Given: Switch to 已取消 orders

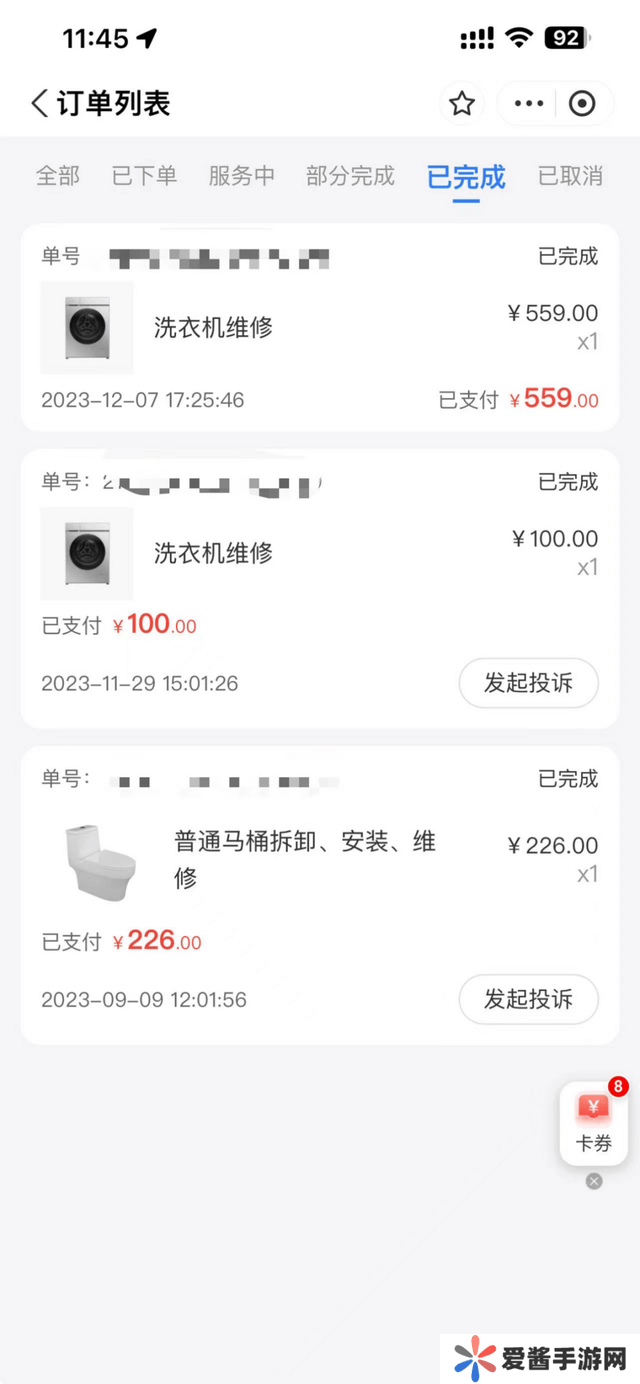Looking at the screenshot, I should click(x=570, y=176).
